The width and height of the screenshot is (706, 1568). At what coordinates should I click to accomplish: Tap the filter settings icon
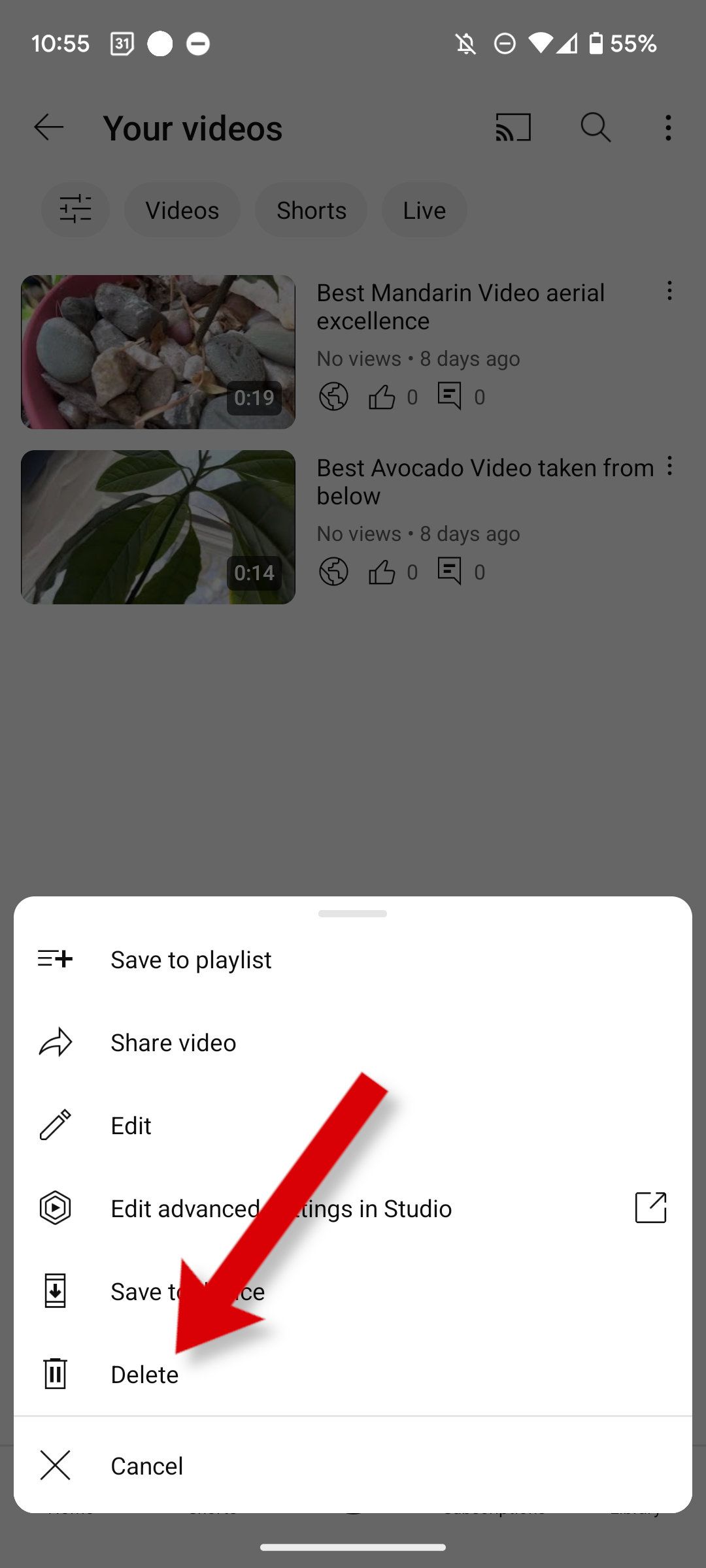click(75, 210)
